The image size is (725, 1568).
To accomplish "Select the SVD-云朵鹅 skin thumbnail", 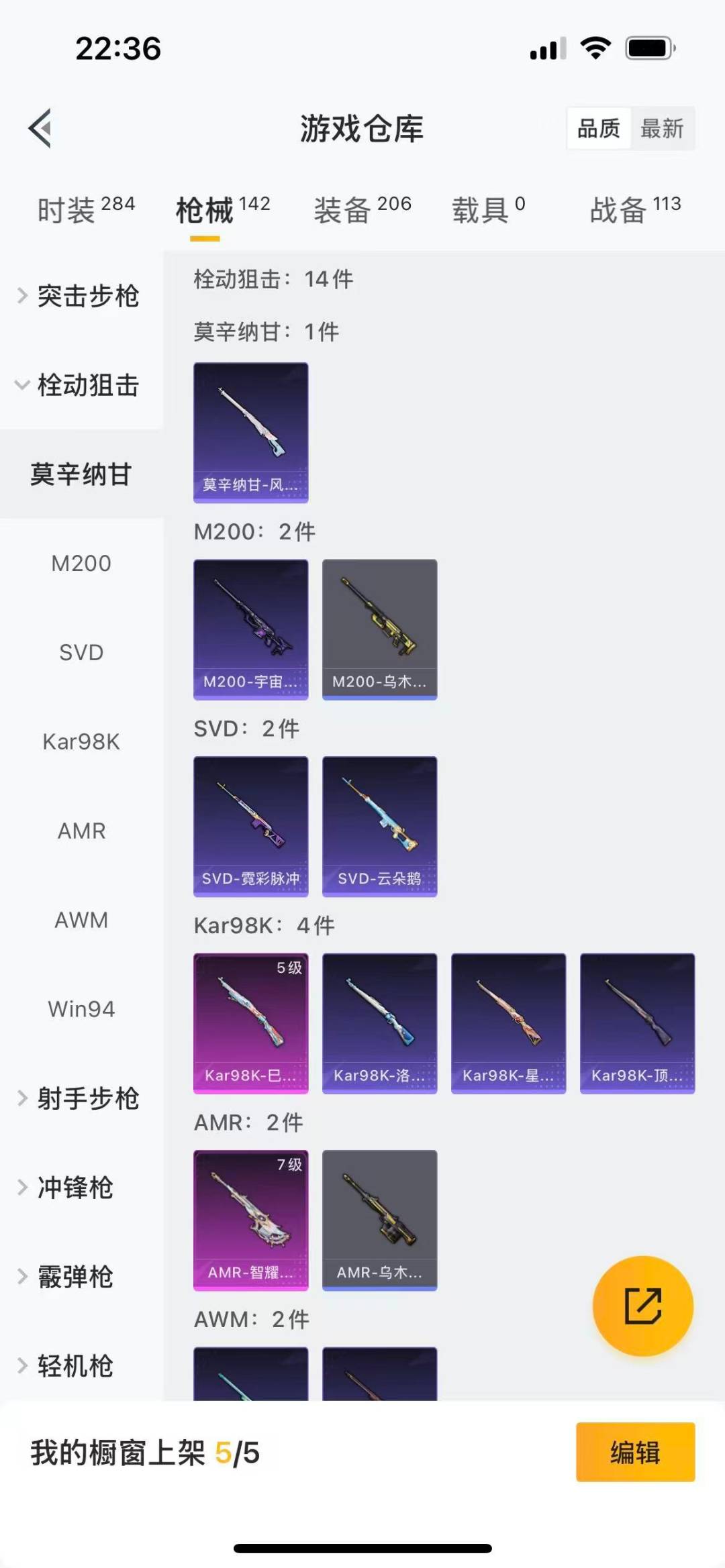I will pyautogui.click(x=379, y=827).
